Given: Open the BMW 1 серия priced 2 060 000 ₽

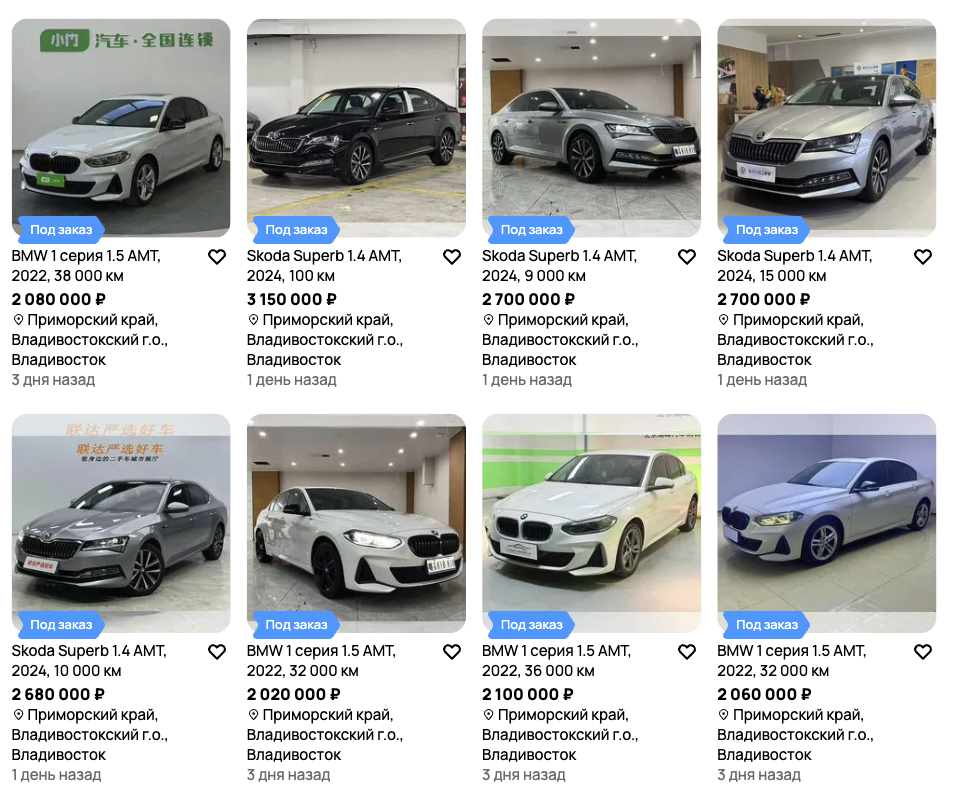Looking at the screenshot, I should click(x=794, y=660).
